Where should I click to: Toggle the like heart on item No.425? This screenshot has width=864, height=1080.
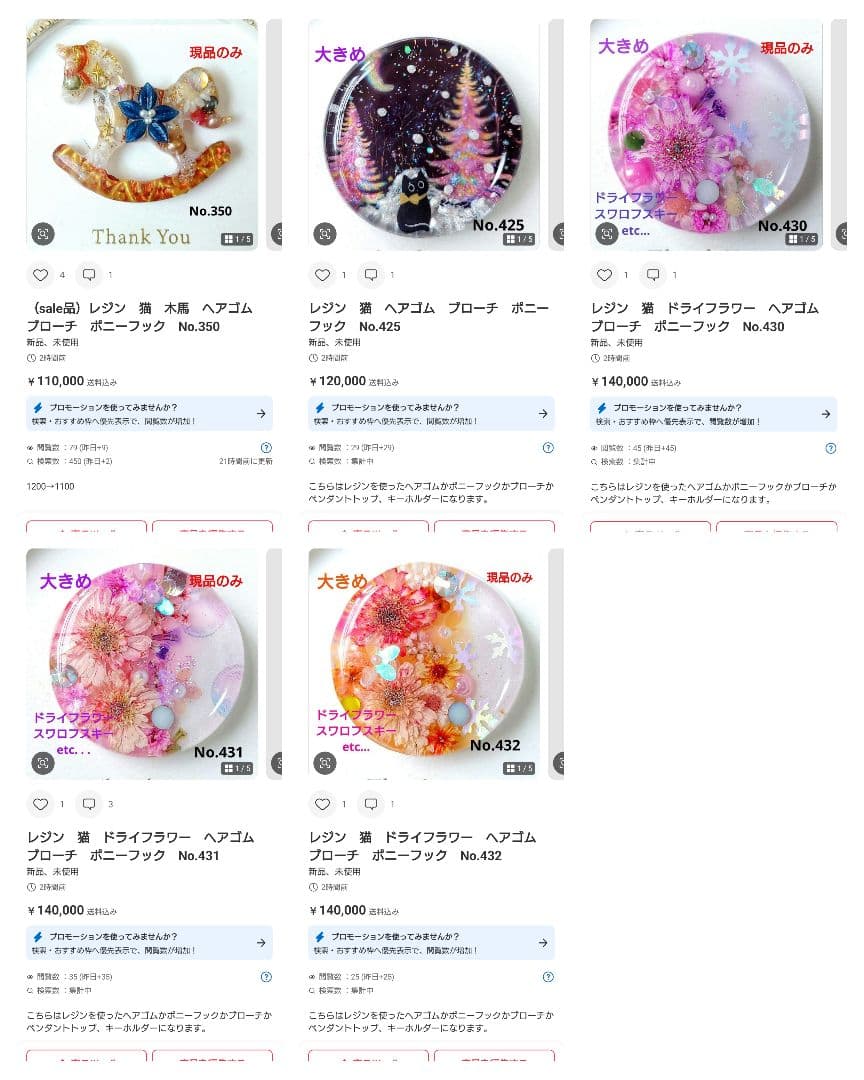pyautogui.click(x=322, y=274)
